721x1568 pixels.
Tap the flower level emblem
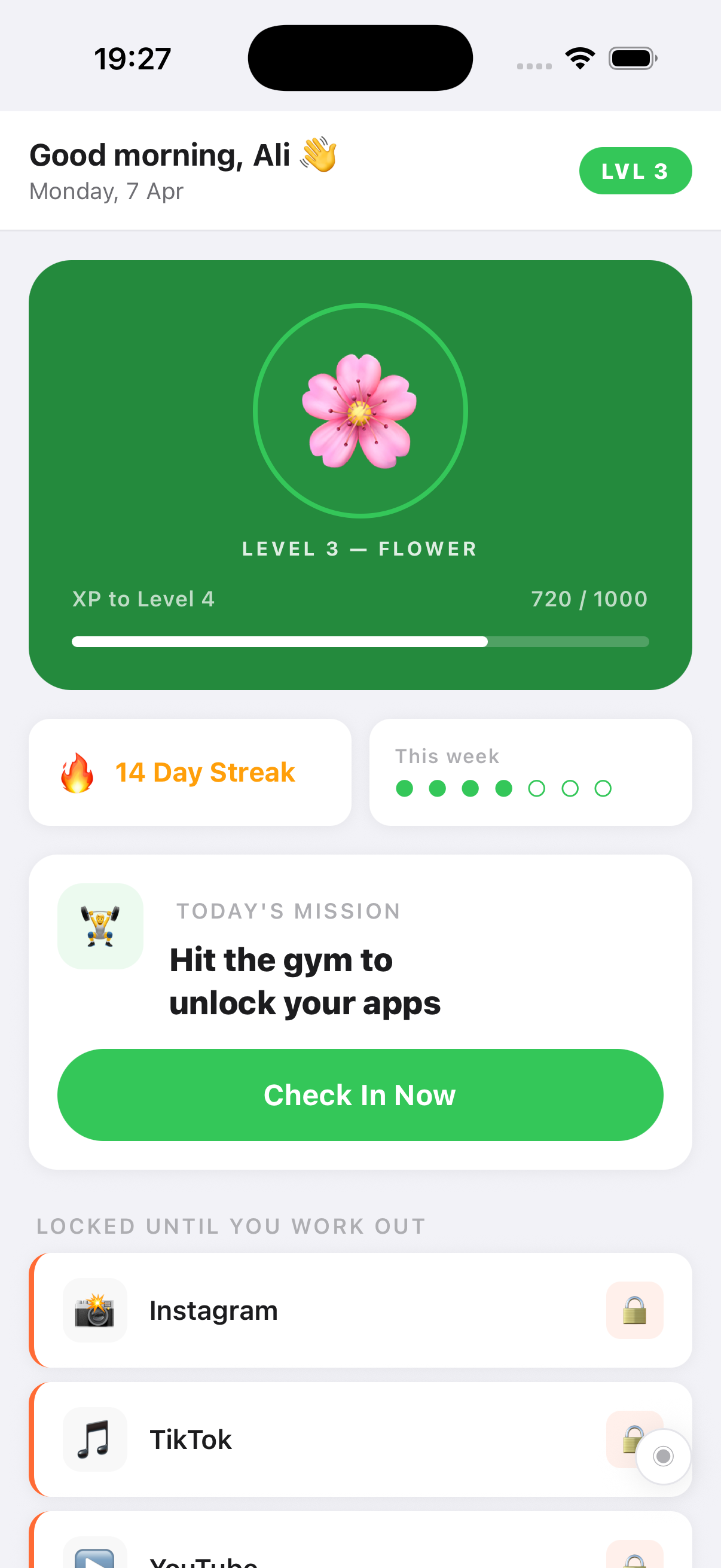pos(360,409)
